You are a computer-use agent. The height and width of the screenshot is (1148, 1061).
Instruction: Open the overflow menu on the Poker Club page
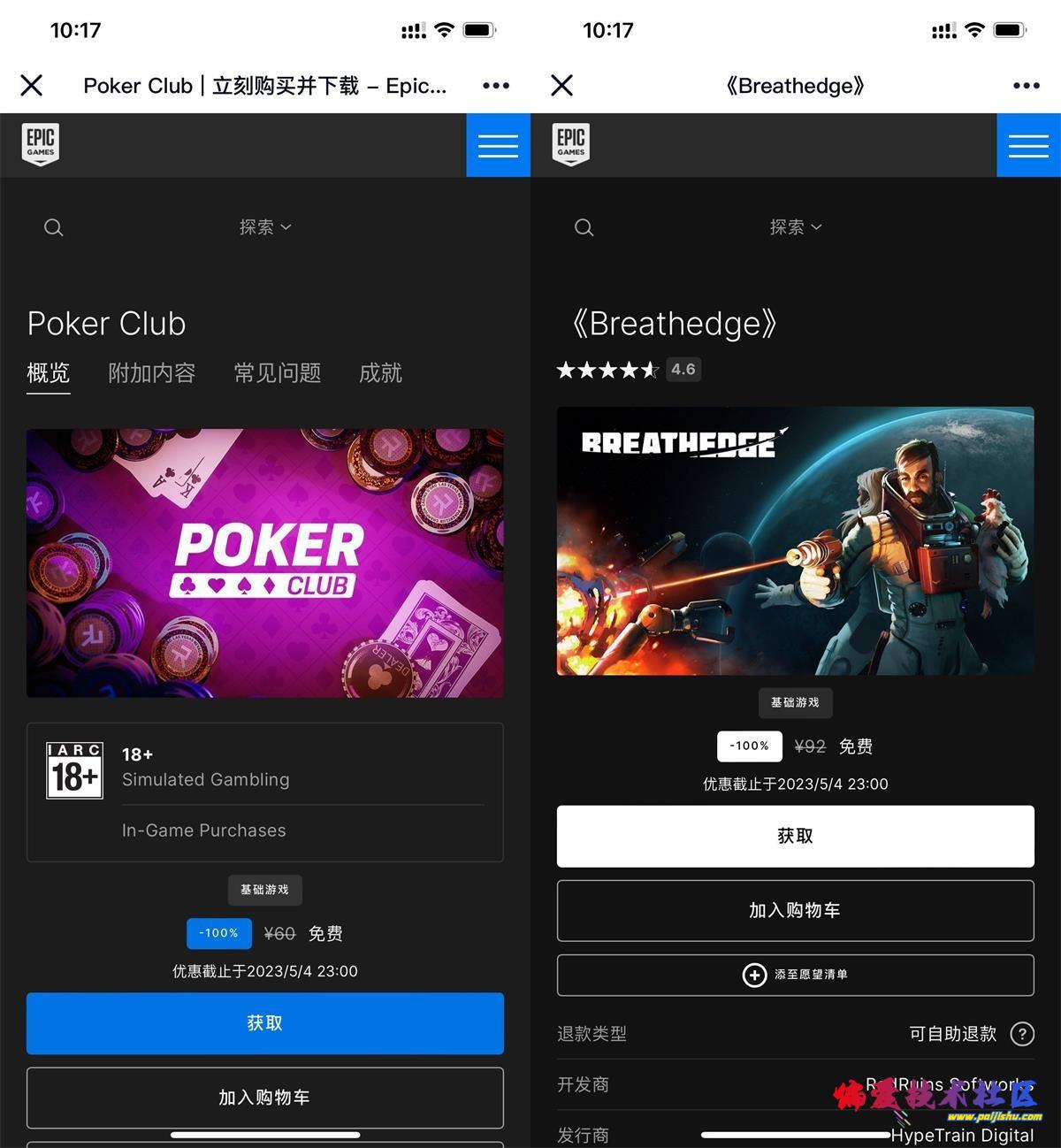coord(496,86)
